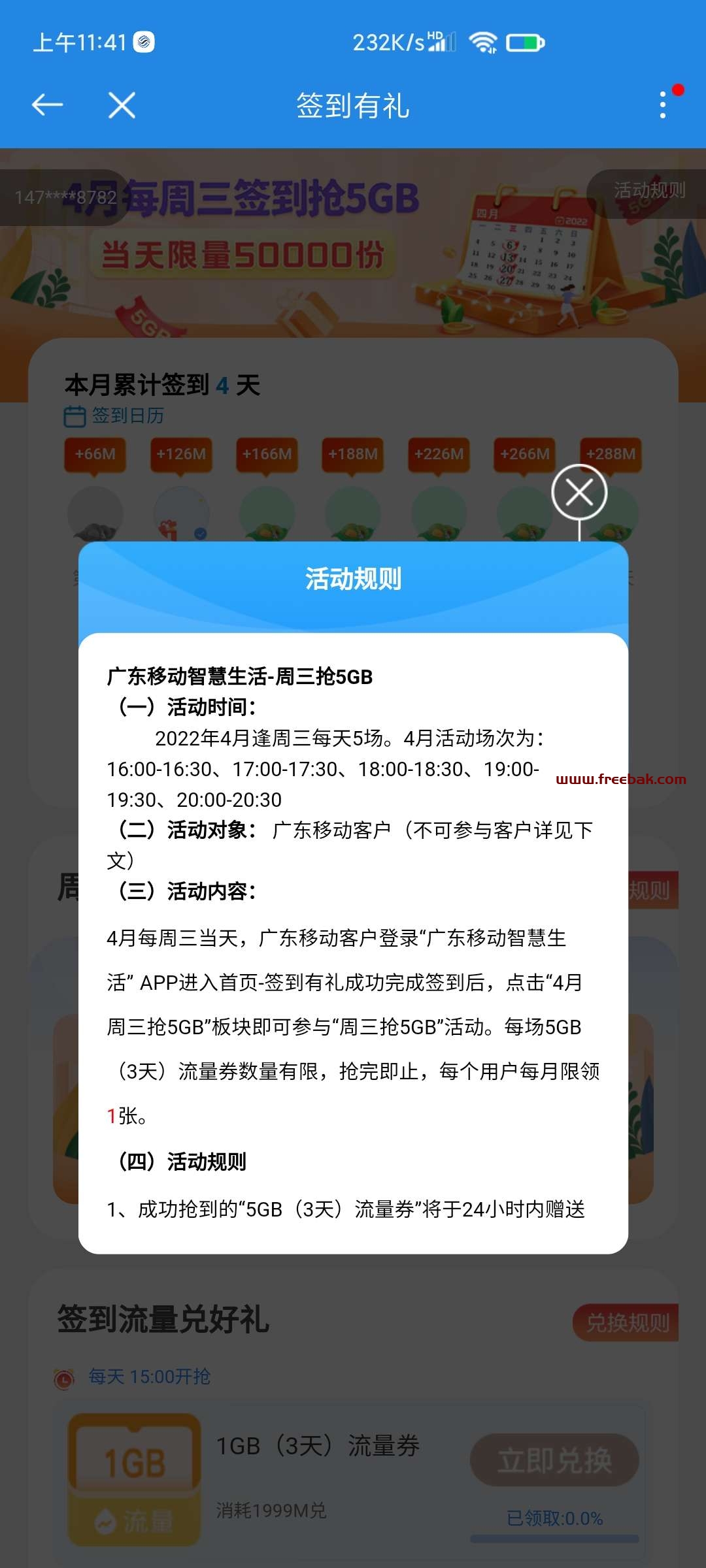This screenshot has width=706, height=1568.
Task: Open the three-dot overflow menu
Action: (x=663, y=105)
